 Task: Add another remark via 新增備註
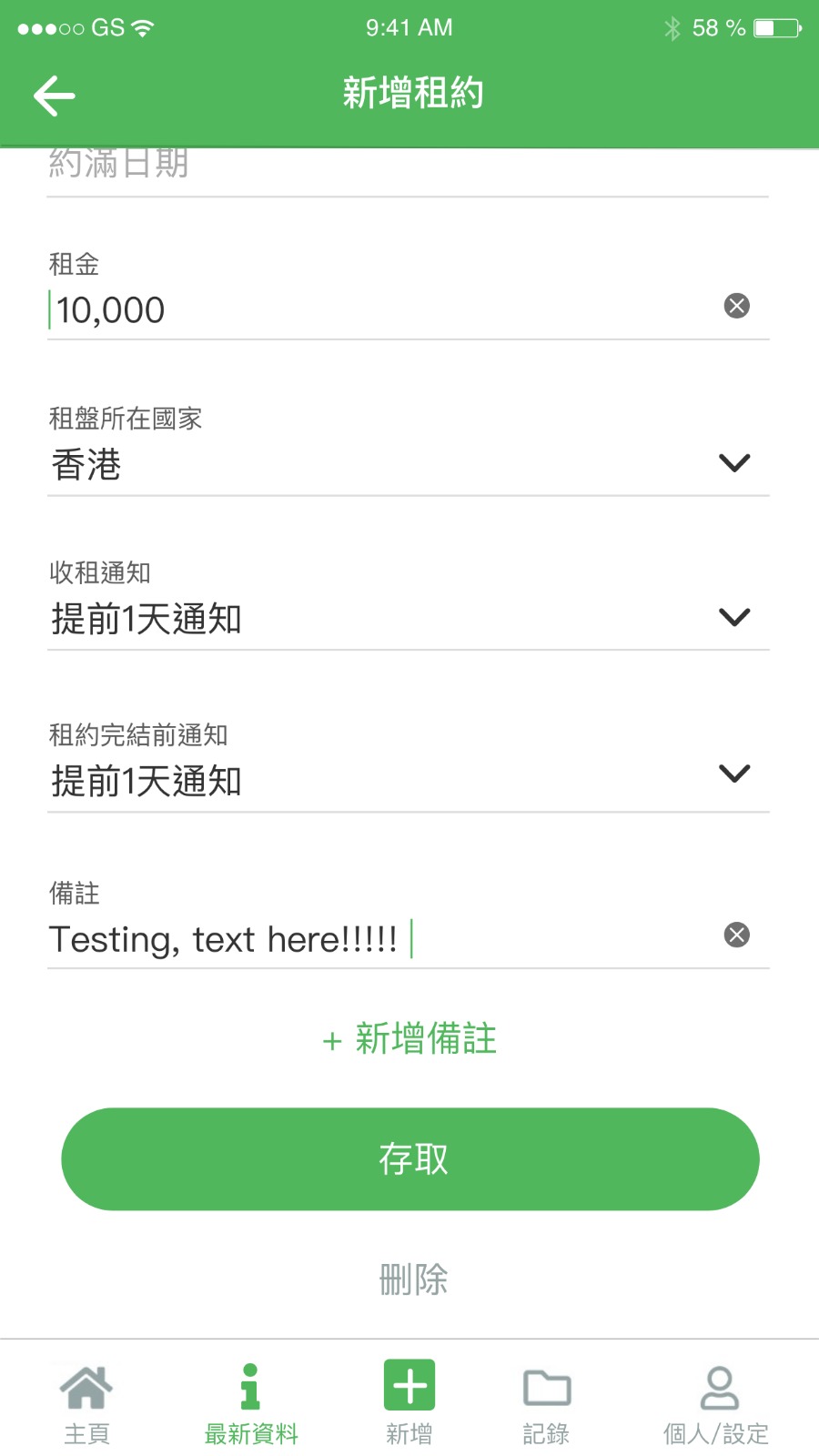pyautogui.click(x=409, y=1038)
